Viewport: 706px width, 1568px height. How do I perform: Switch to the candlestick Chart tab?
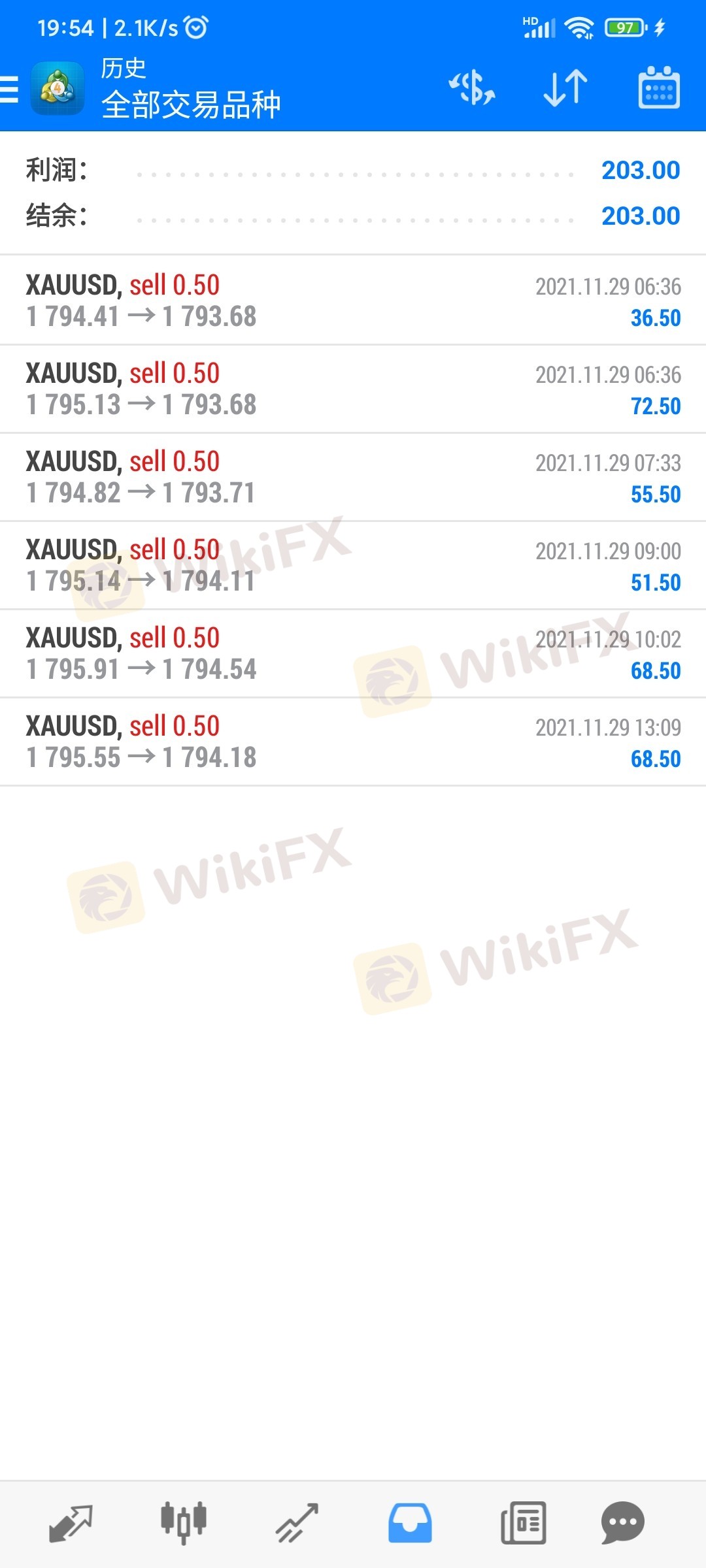point(184,1524)
